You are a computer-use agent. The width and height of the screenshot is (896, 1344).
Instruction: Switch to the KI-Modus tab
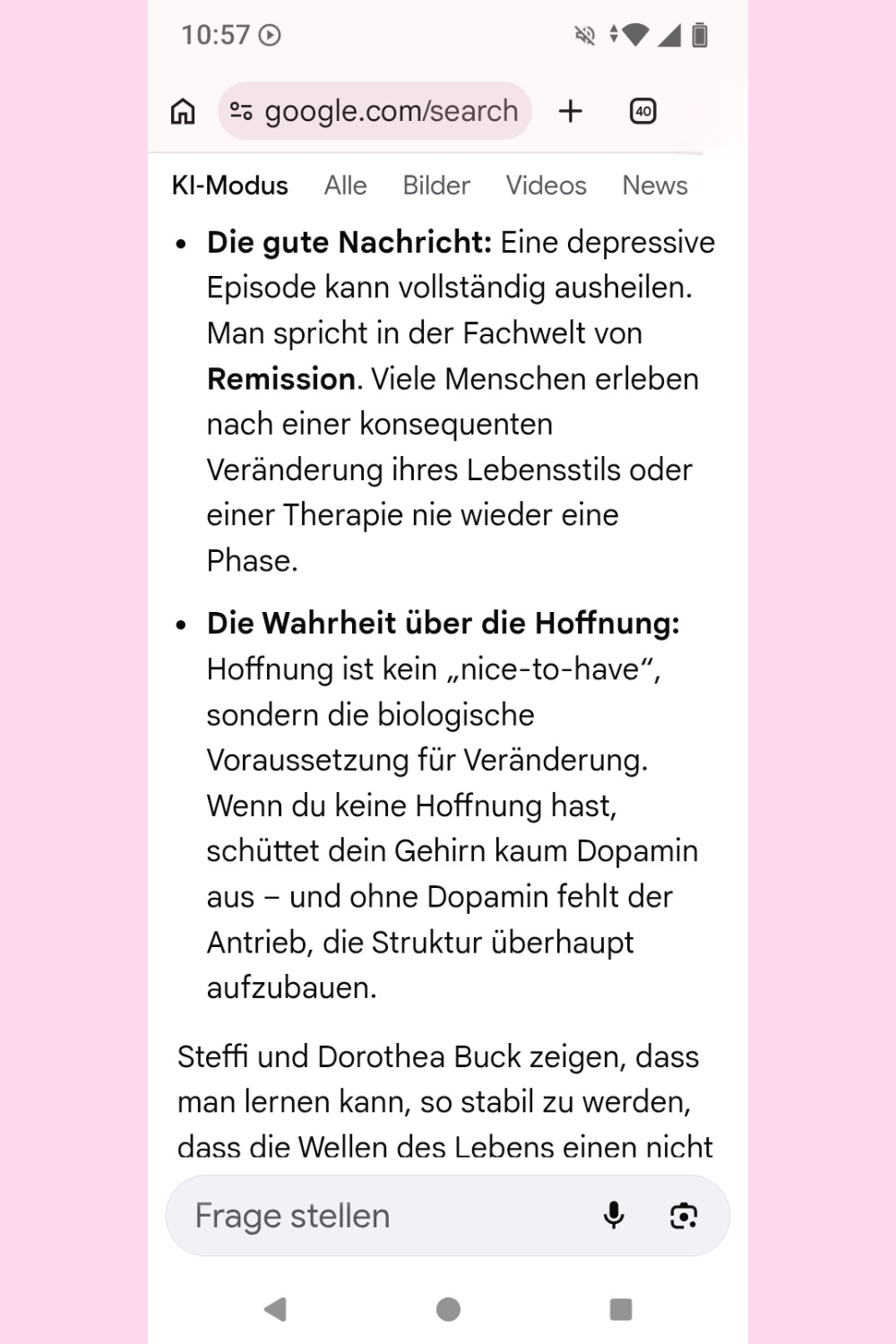229,185
